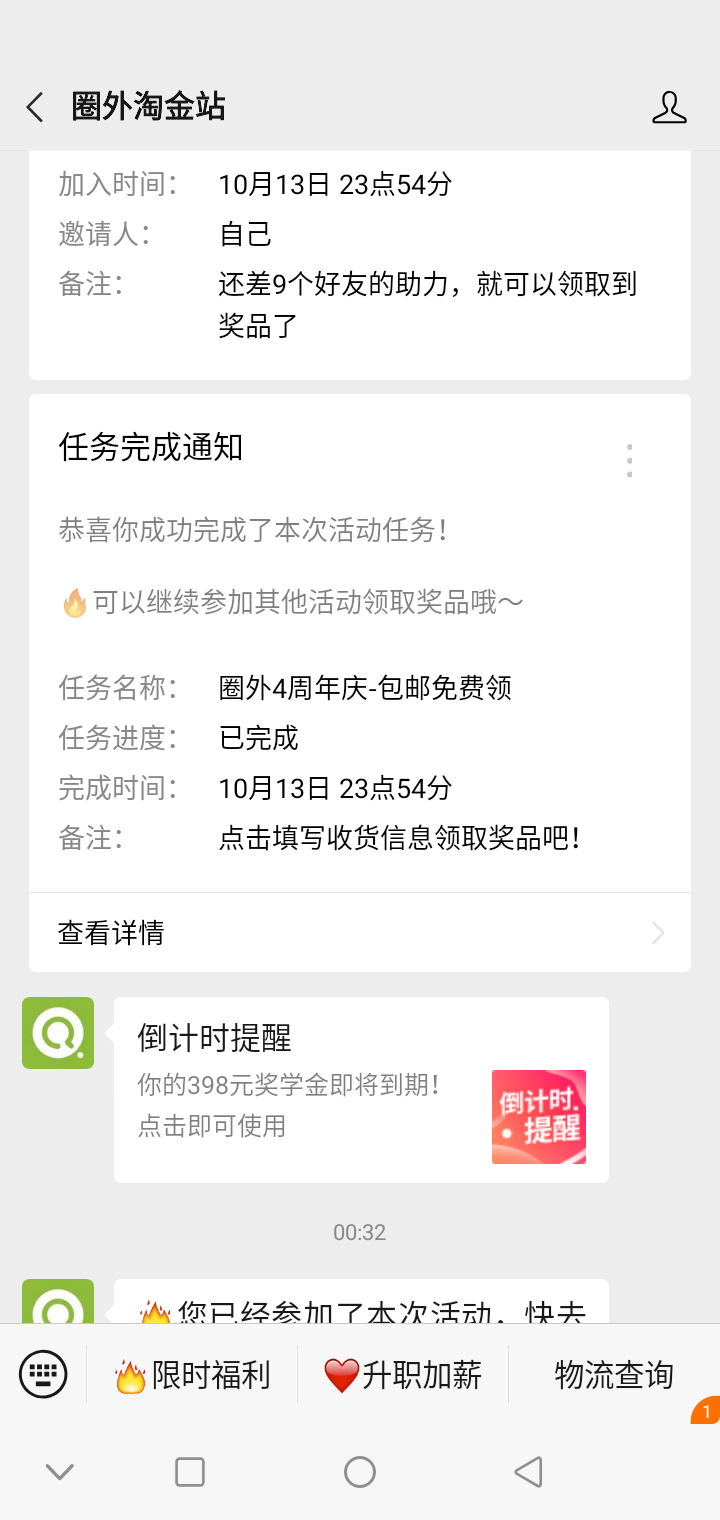
Task: Tap the system home button
Action: coord(360,1472)
